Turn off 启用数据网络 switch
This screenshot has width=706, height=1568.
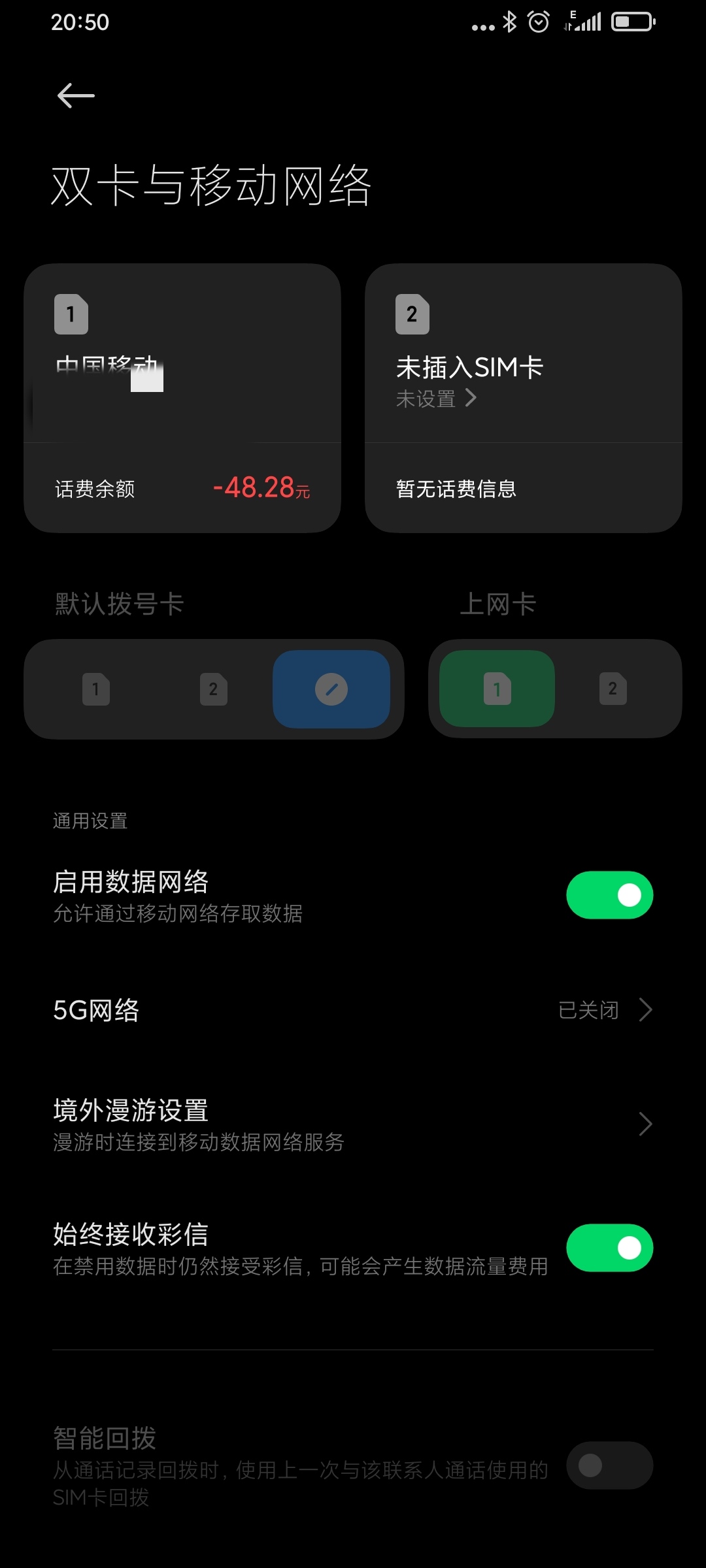click(x=609, y=895)
